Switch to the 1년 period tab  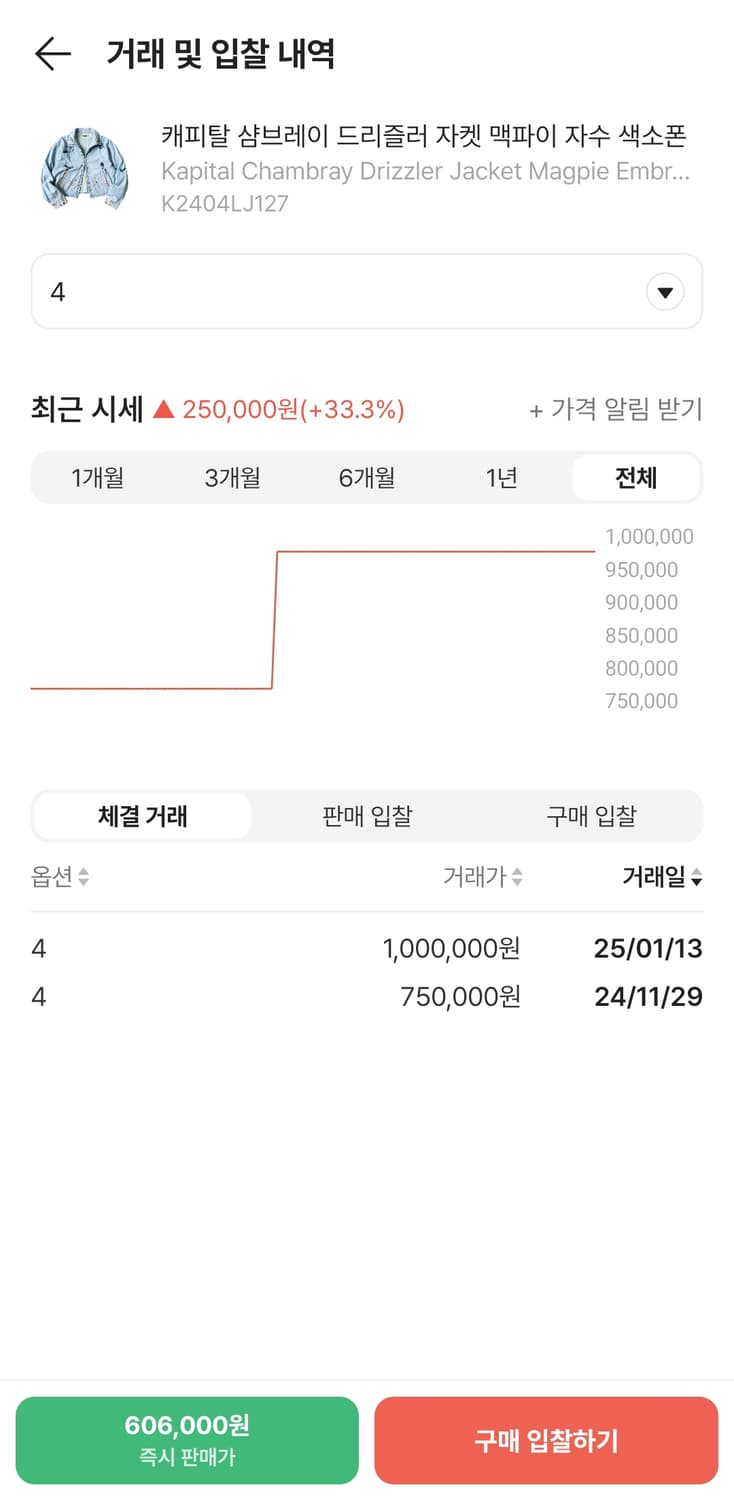pyautogui.click(x=501, y=477)
